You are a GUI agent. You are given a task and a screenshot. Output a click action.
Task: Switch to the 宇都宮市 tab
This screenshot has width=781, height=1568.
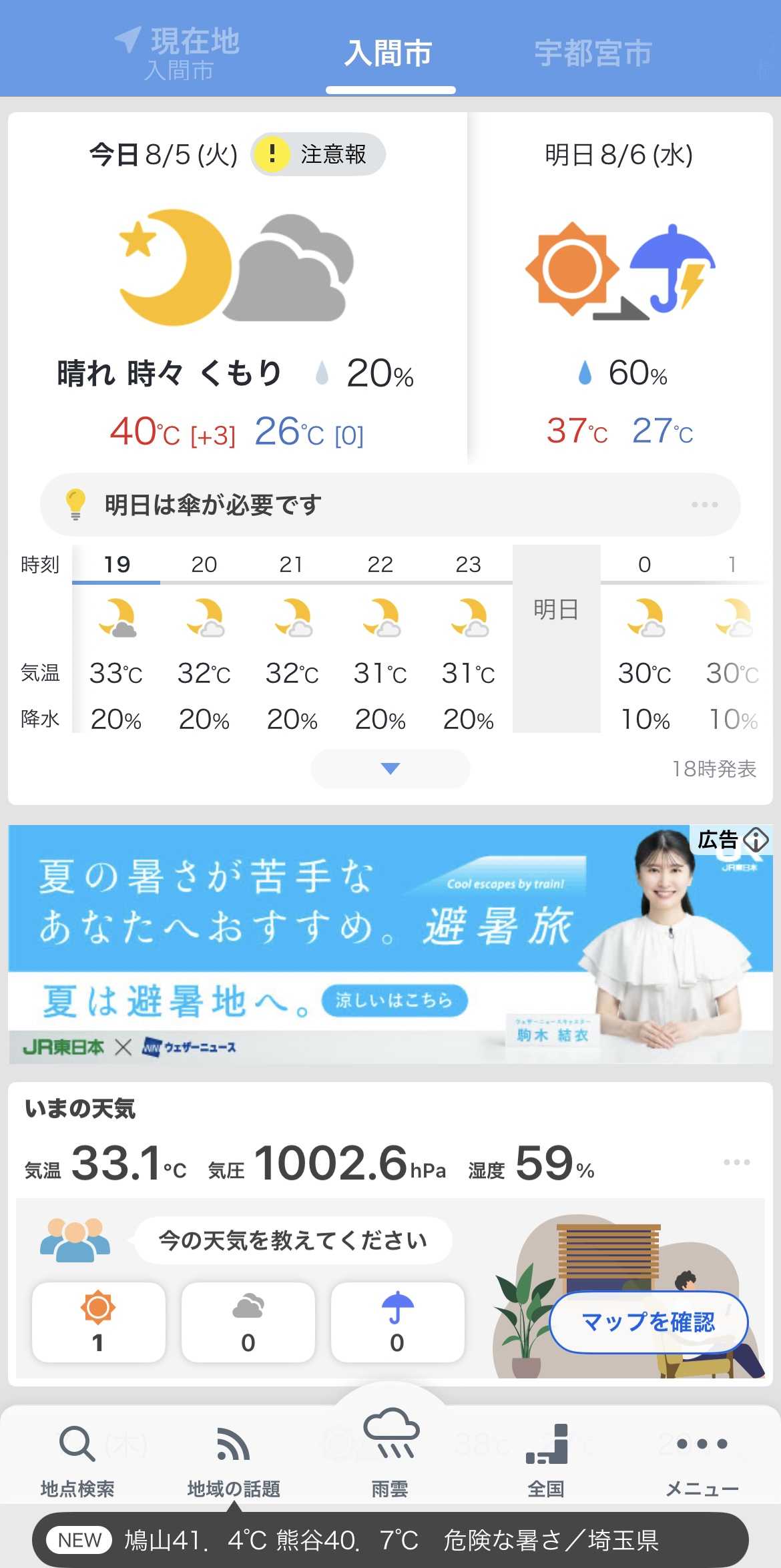[x=592, y=53]
